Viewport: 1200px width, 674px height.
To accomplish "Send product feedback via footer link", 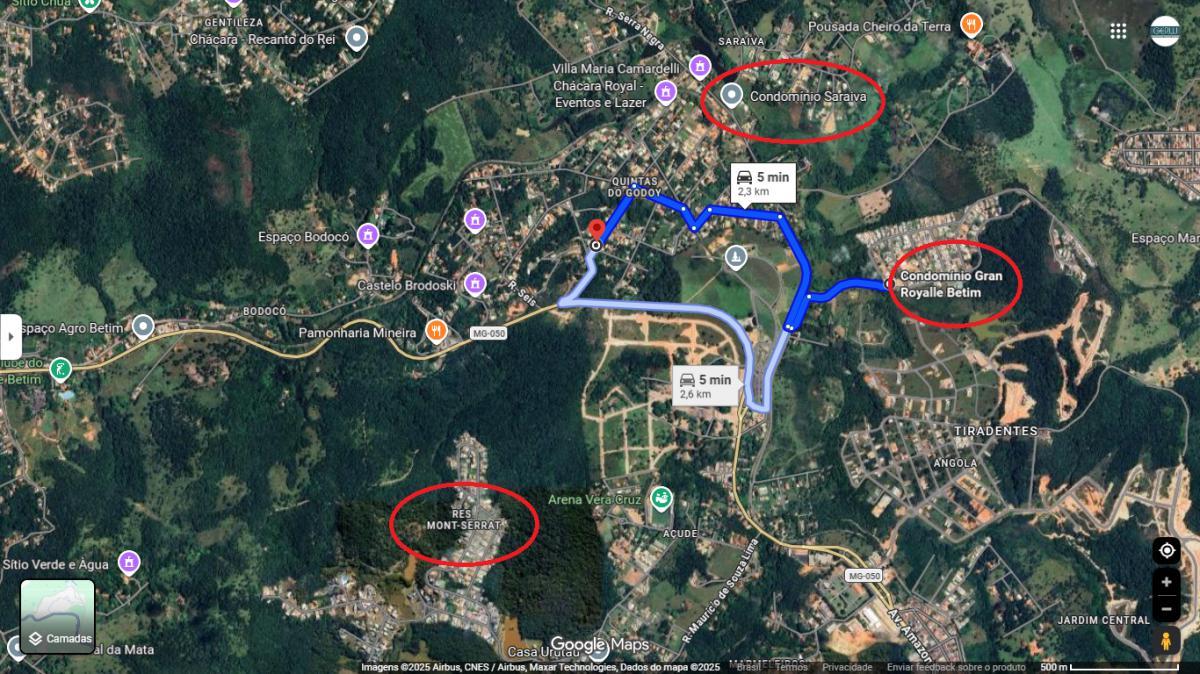I will click(x=956, y=667).
